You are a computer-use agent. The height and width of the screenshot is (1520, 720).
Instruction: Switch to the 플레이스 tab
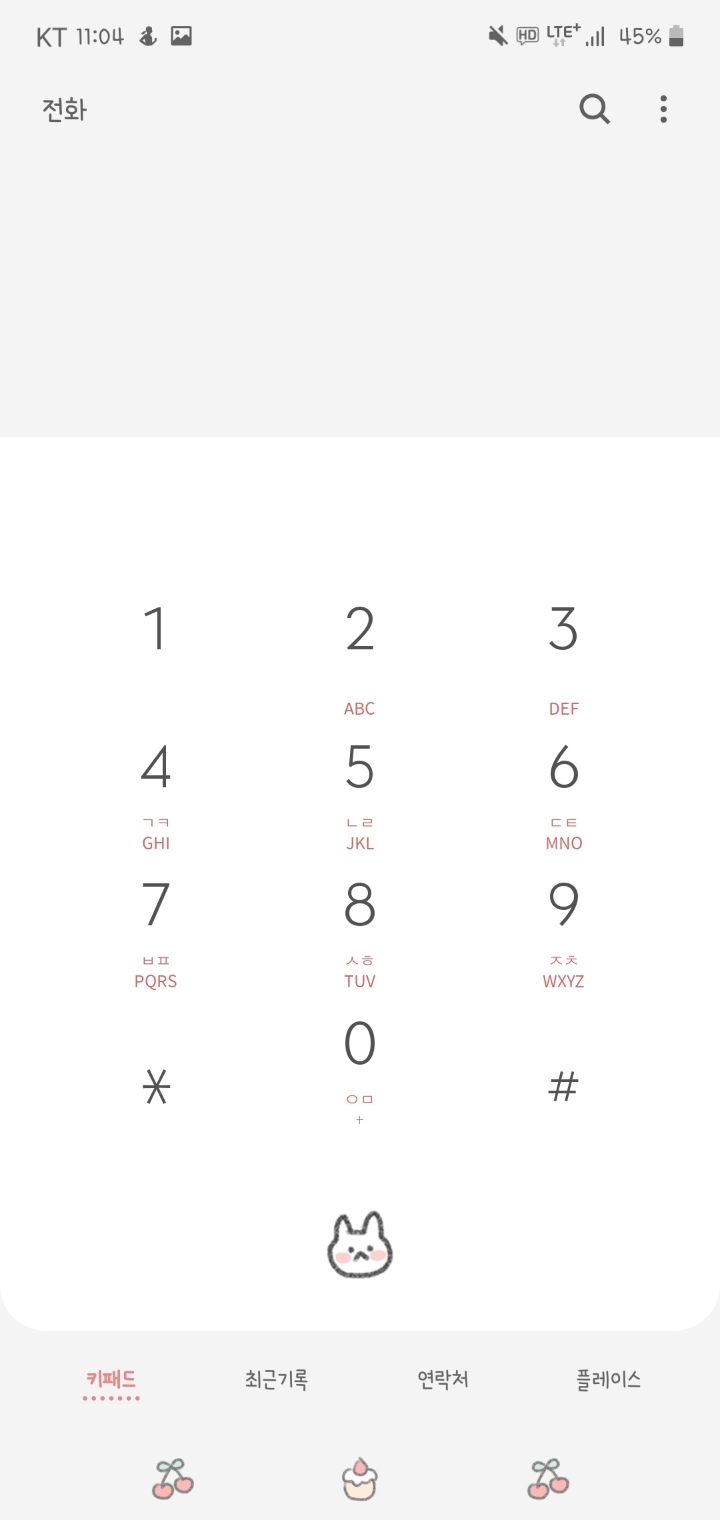pyautogui.click(x=608, y=1380)
